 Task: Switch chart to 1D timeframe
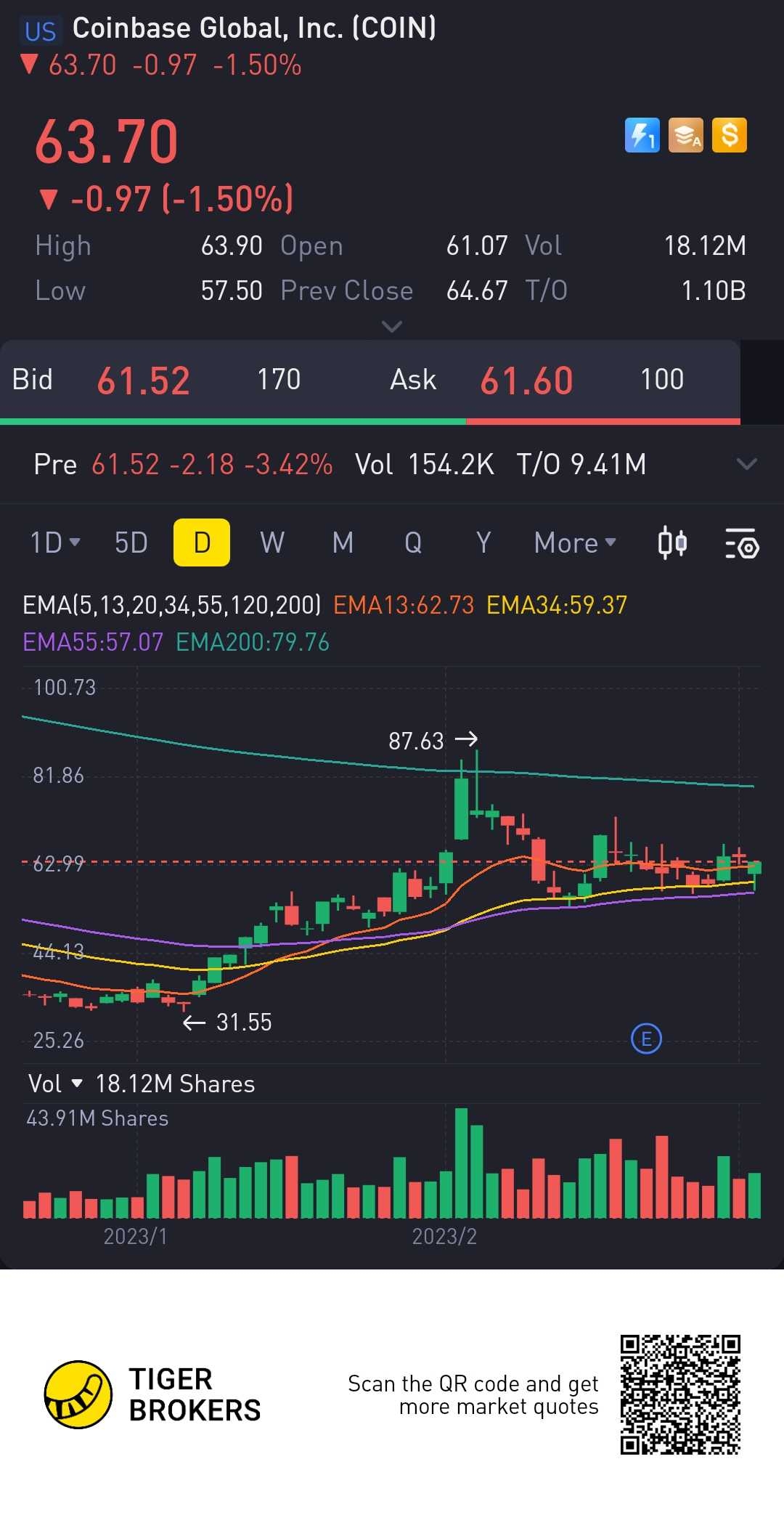(54, 542)
